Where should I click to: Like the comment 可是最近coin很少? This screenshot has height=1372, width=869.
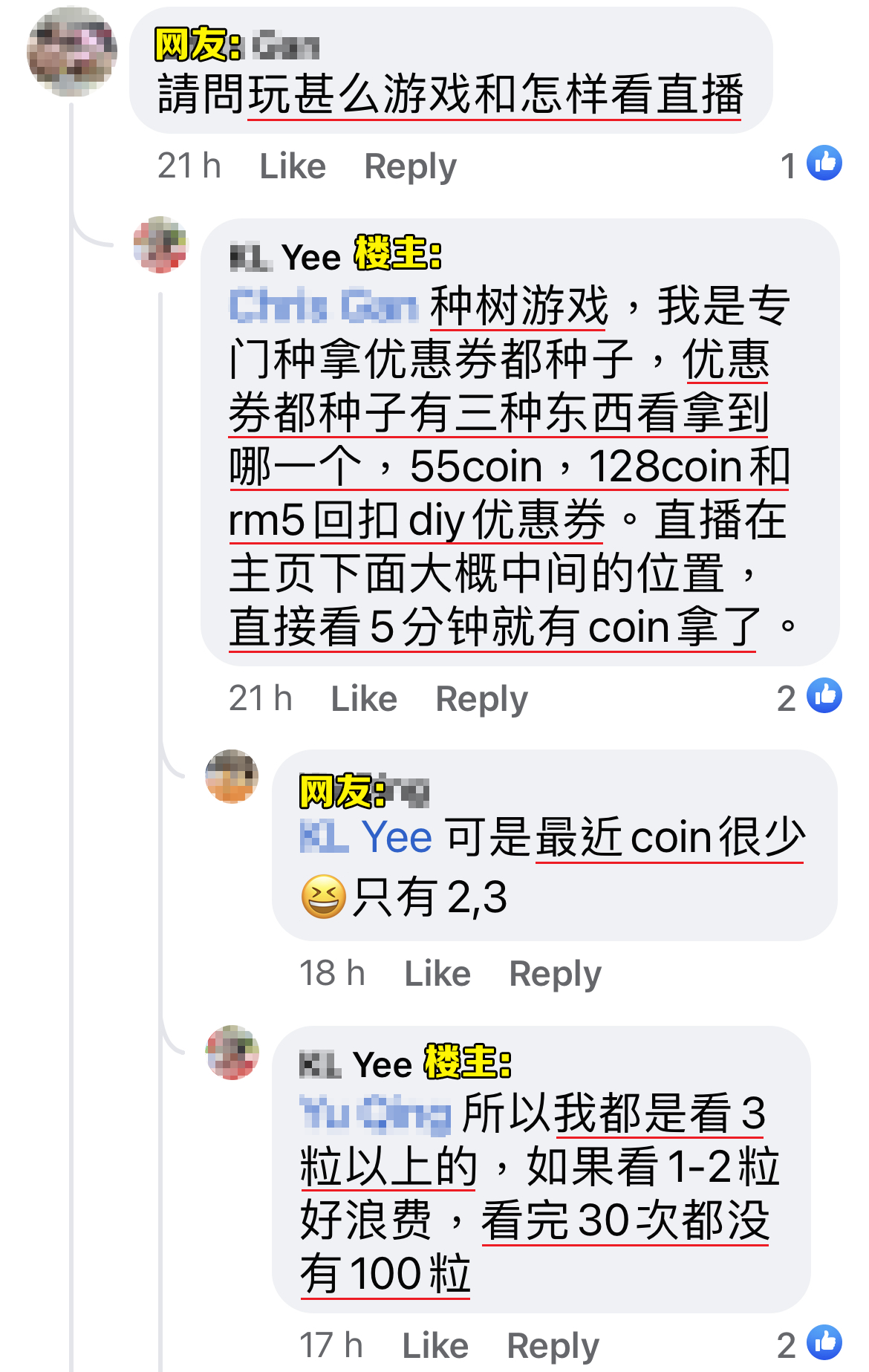click(x=437, y=973)
